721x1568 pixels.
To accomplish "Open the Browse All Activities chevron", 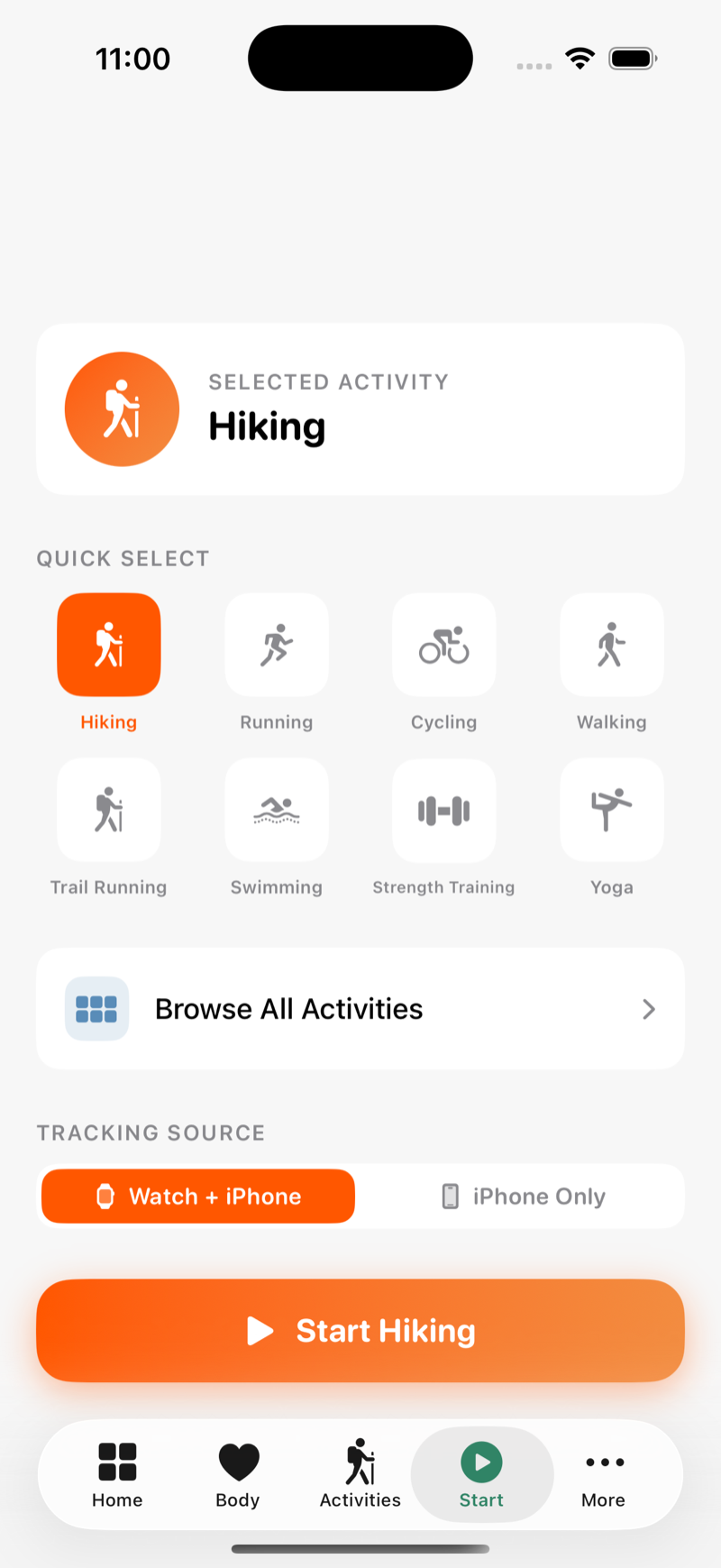I will 648,1009.
